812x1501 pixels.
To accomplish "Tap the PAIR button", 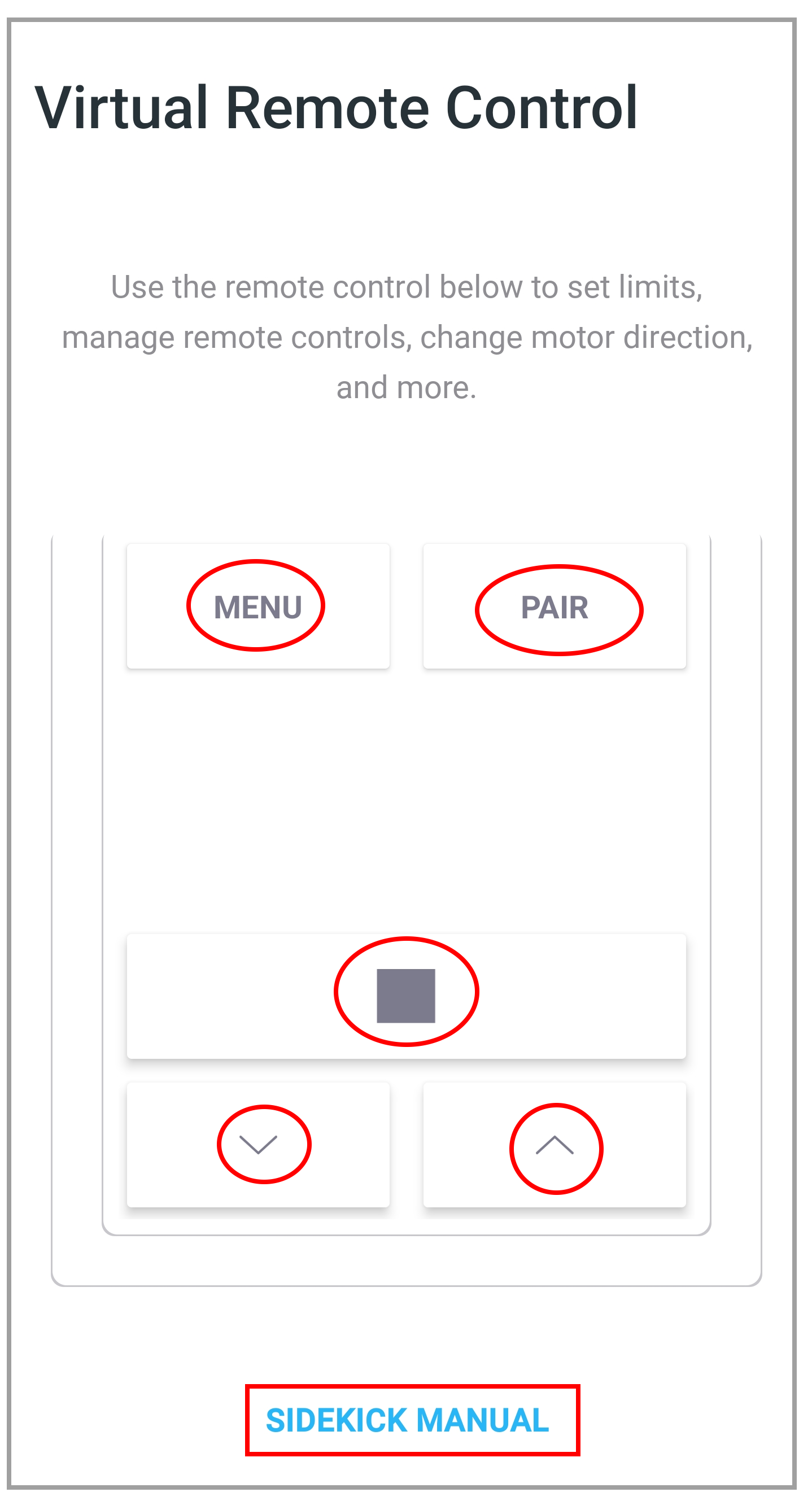I will click(x=555, y=606).
